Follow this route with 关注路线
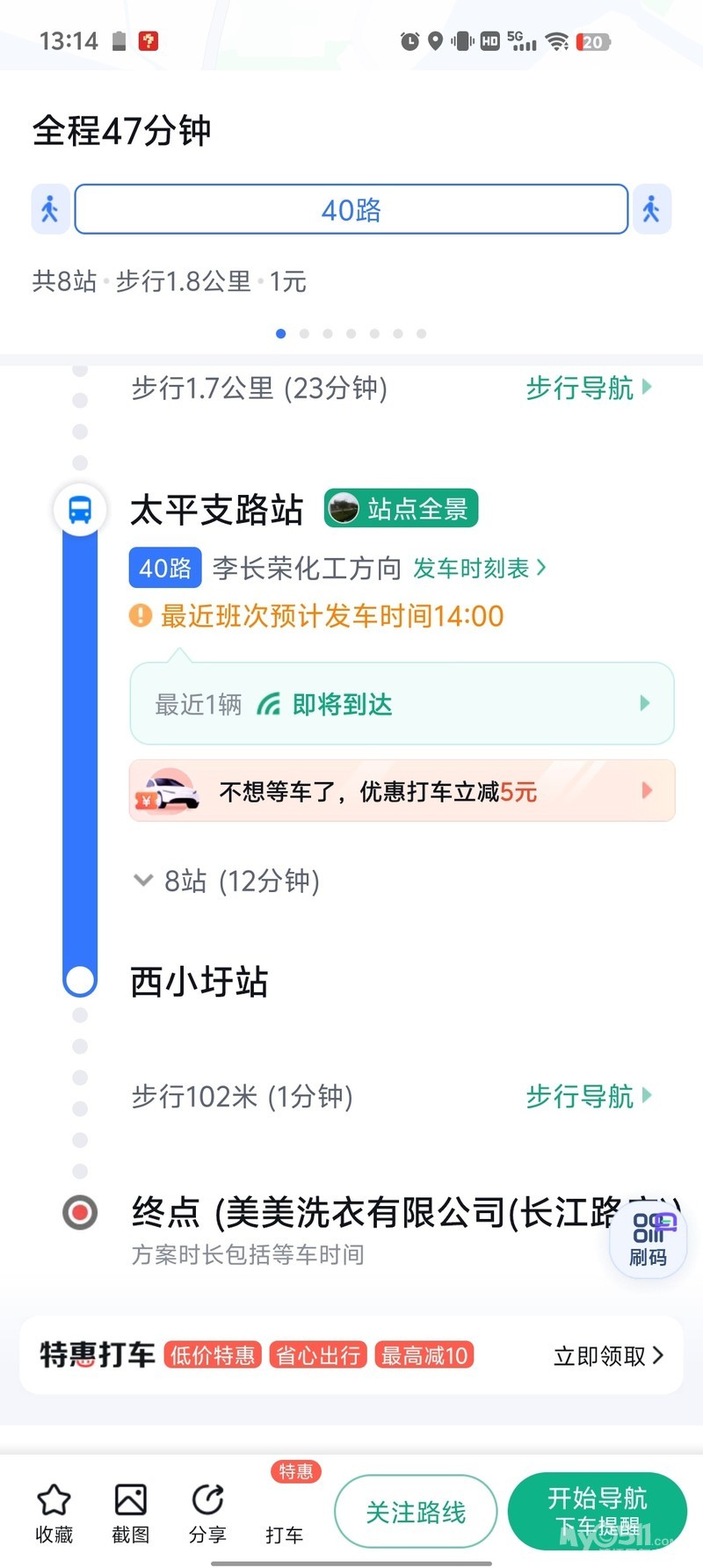 416,1512
